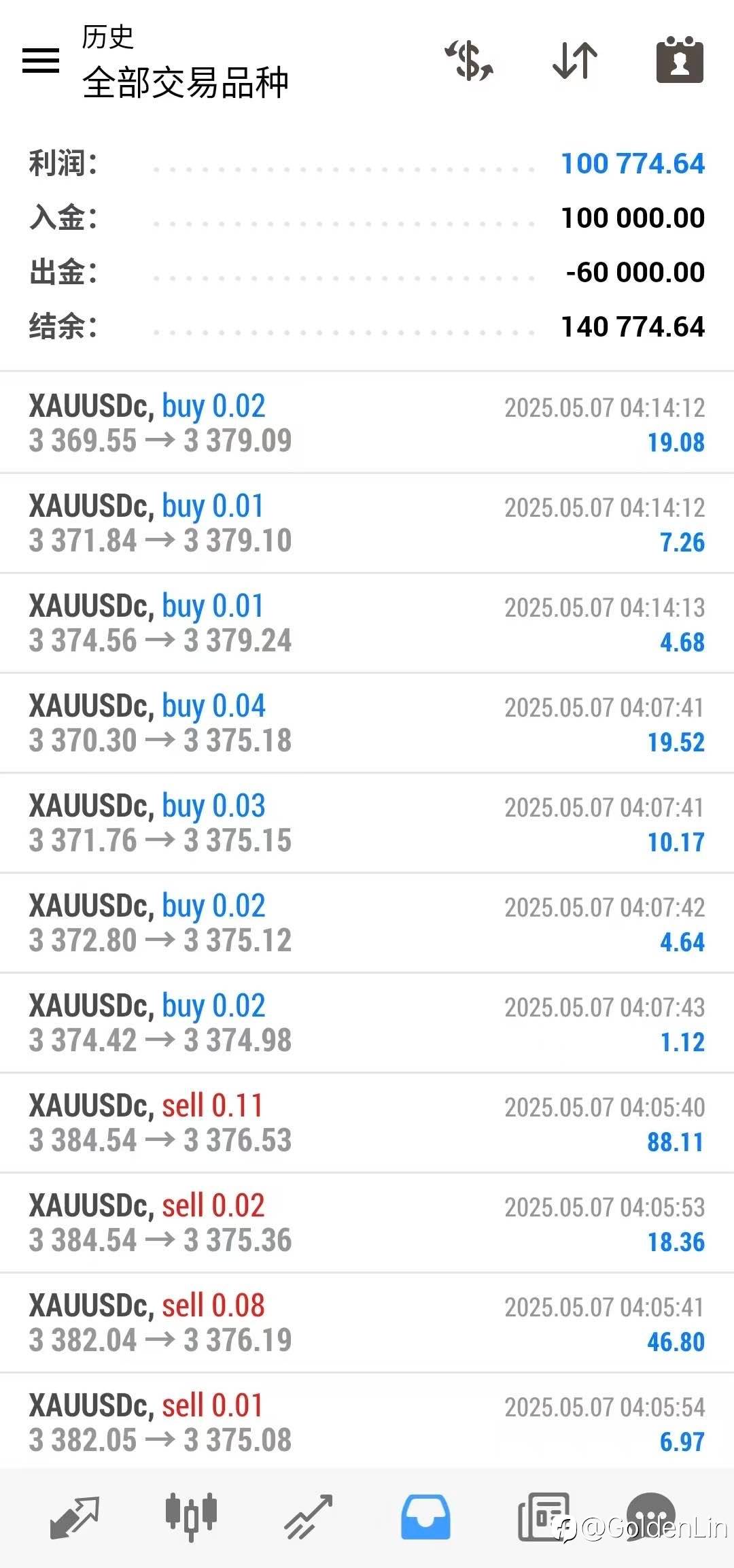
Task: Expand the buy 0.02 trade with 19.08 profit
Action: click(367, 423)
